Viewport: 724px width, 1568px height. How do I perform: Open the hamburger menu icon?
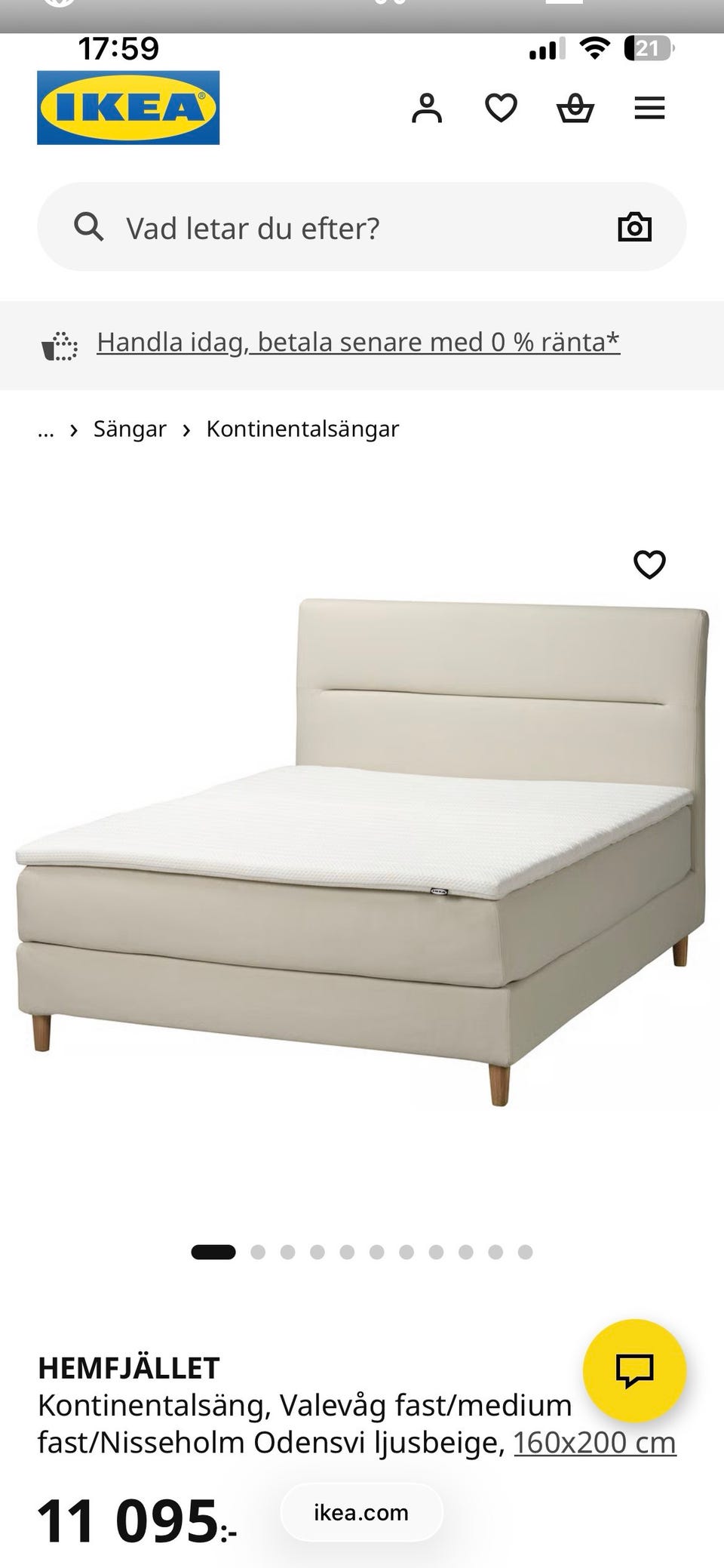click(x=649, y=108)
